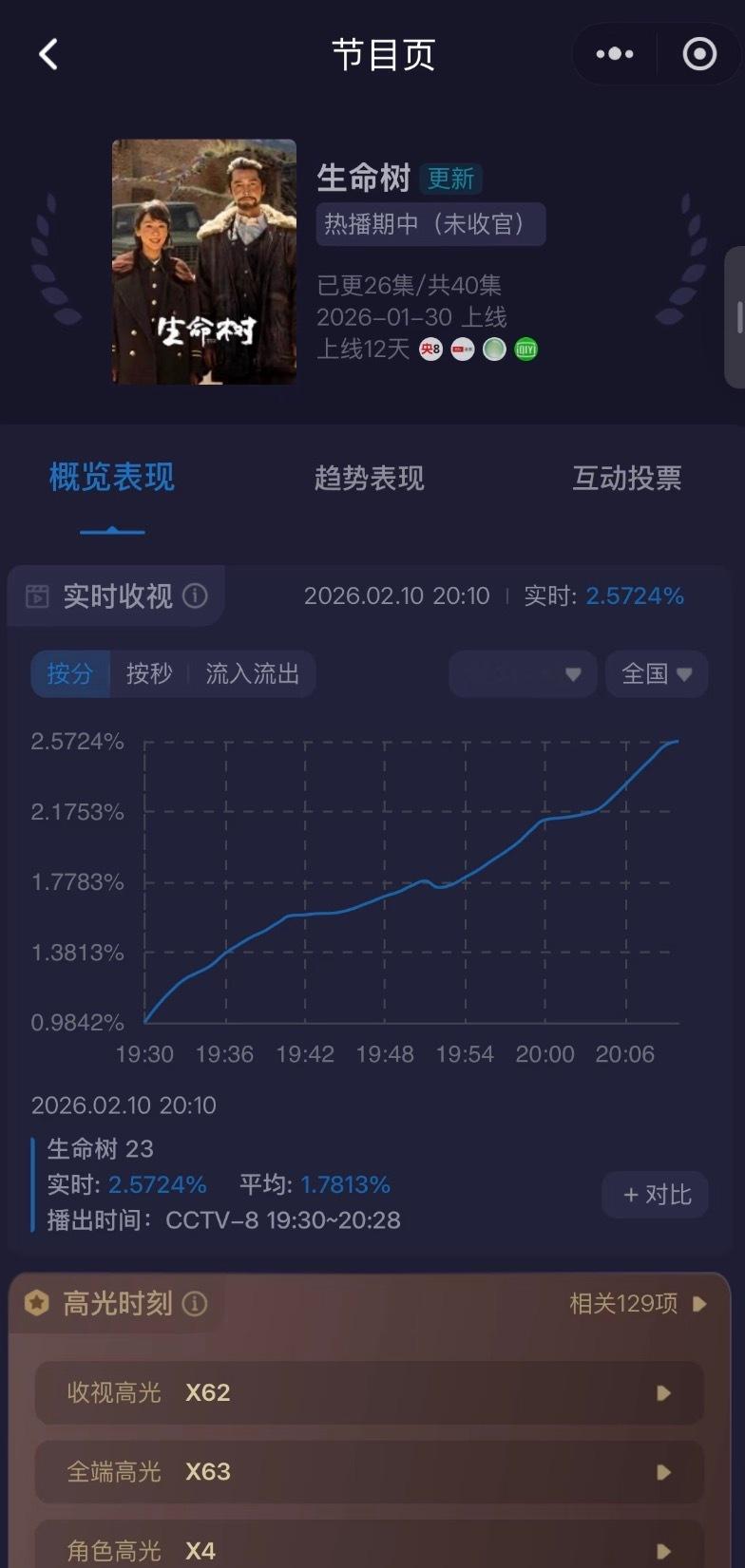Open the CCTV-8 channel icon
The image size is (745, 1568).
pyautogui.click(x=431, y=349)
